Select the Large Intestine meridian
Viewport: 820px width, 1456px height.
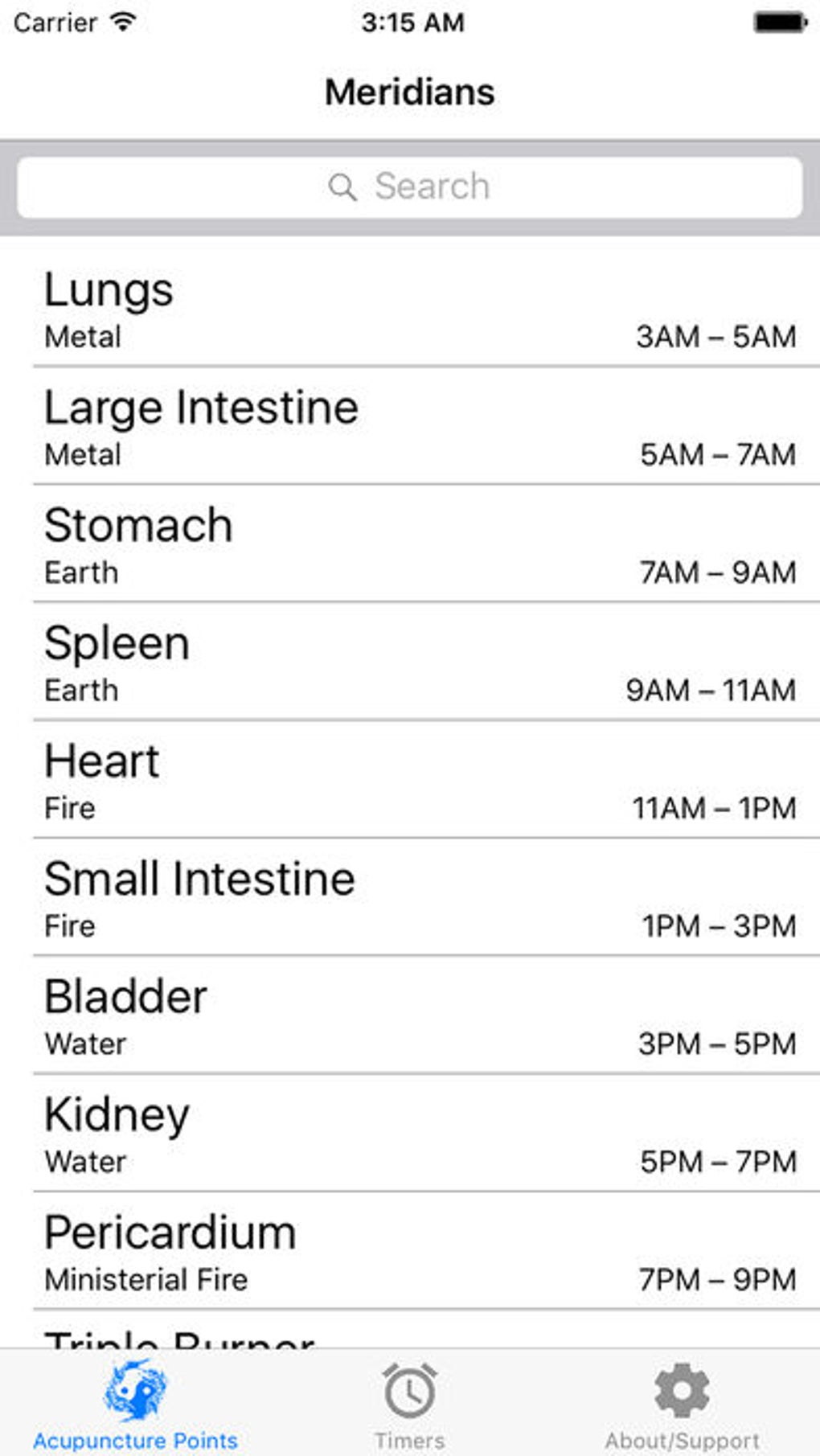(x=410, y=428)
